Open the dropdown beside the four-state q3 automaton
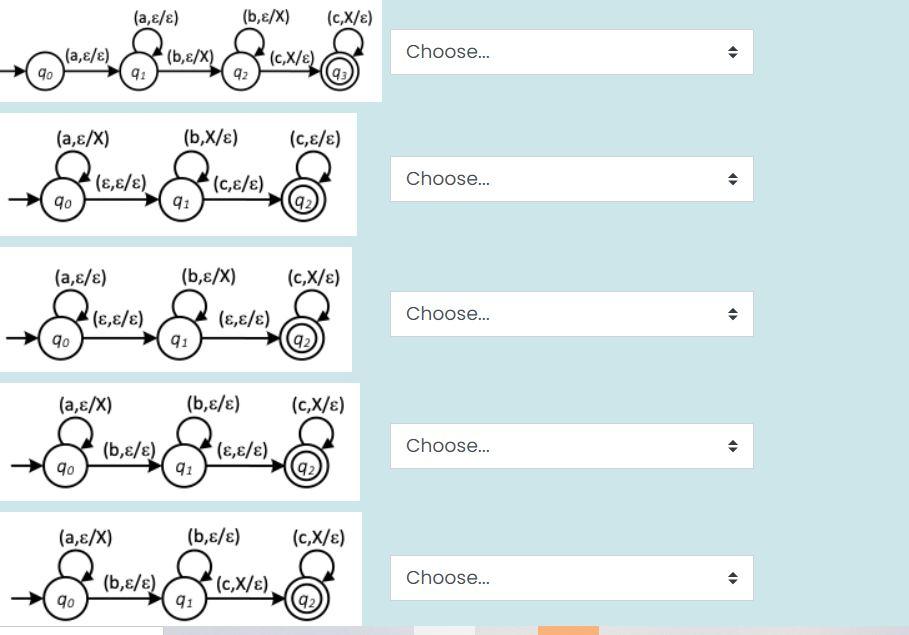Image resolution: width=909 pixels, height=635 pixels. [x=571, y=52]
